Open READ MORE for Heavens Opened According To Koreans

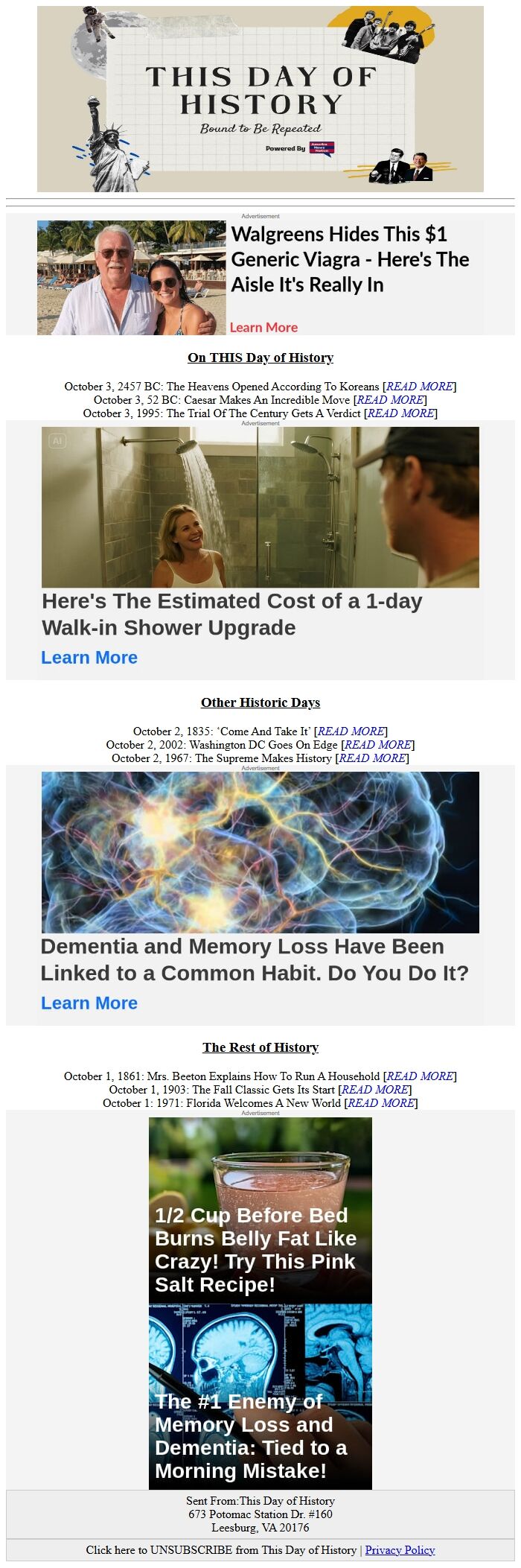point(419,386)
